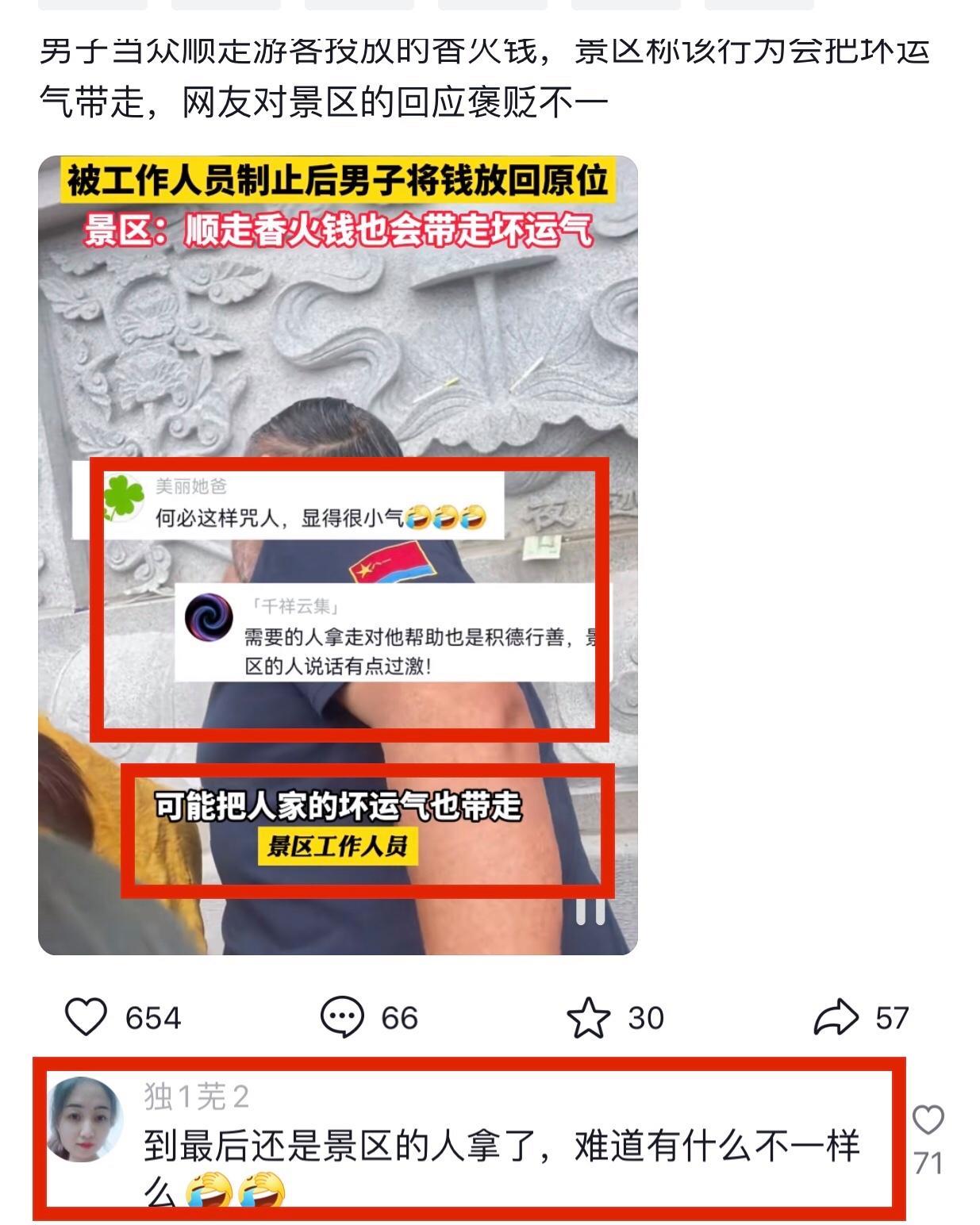Open the post's 66 comments
Screen dimensions: 980x1225
(342, 1017)
